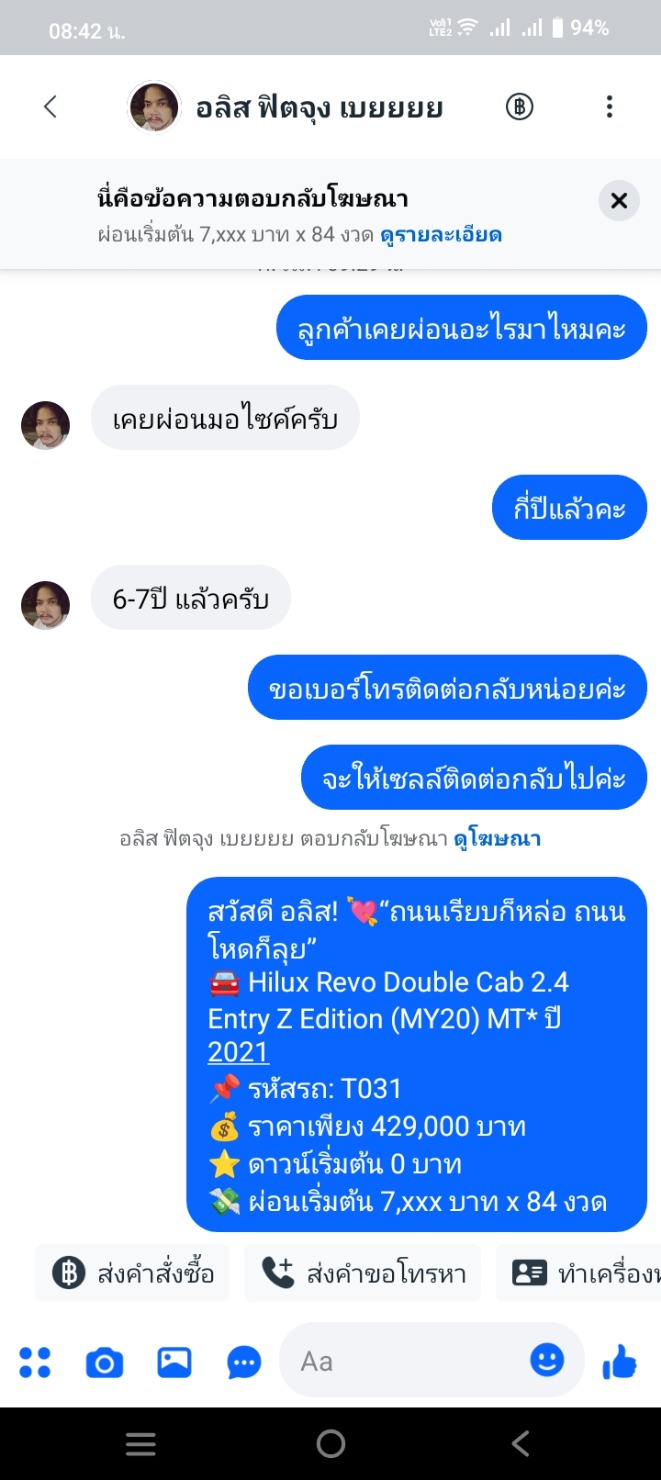Image resolution: width=661 pixels, height=1480 pixels.
Task: Tap the ส่งคำขอโทรหา button
Action: click(363, 1273)
